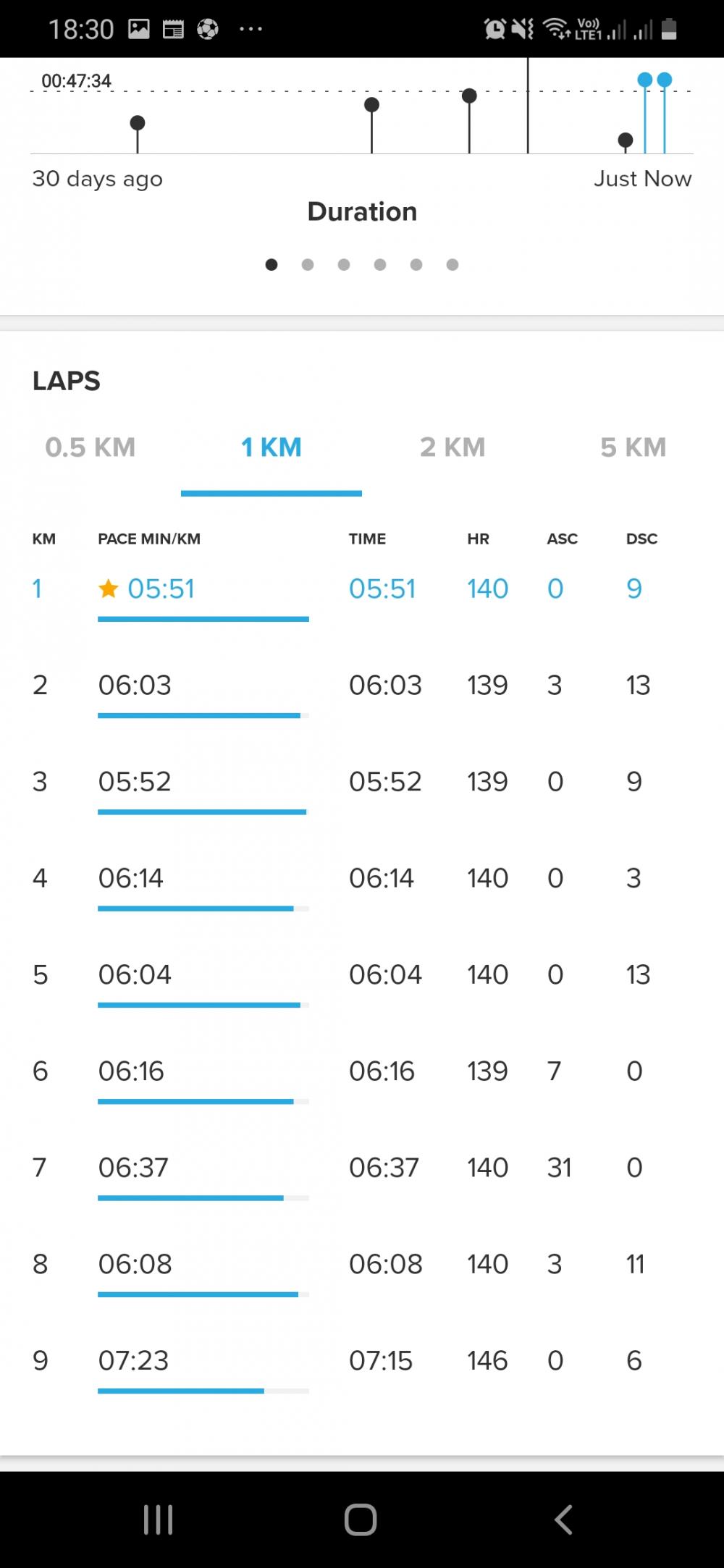Open recent apps from navigation bar
Screen dimensions: 724x1568
(x=158, y=1519)
